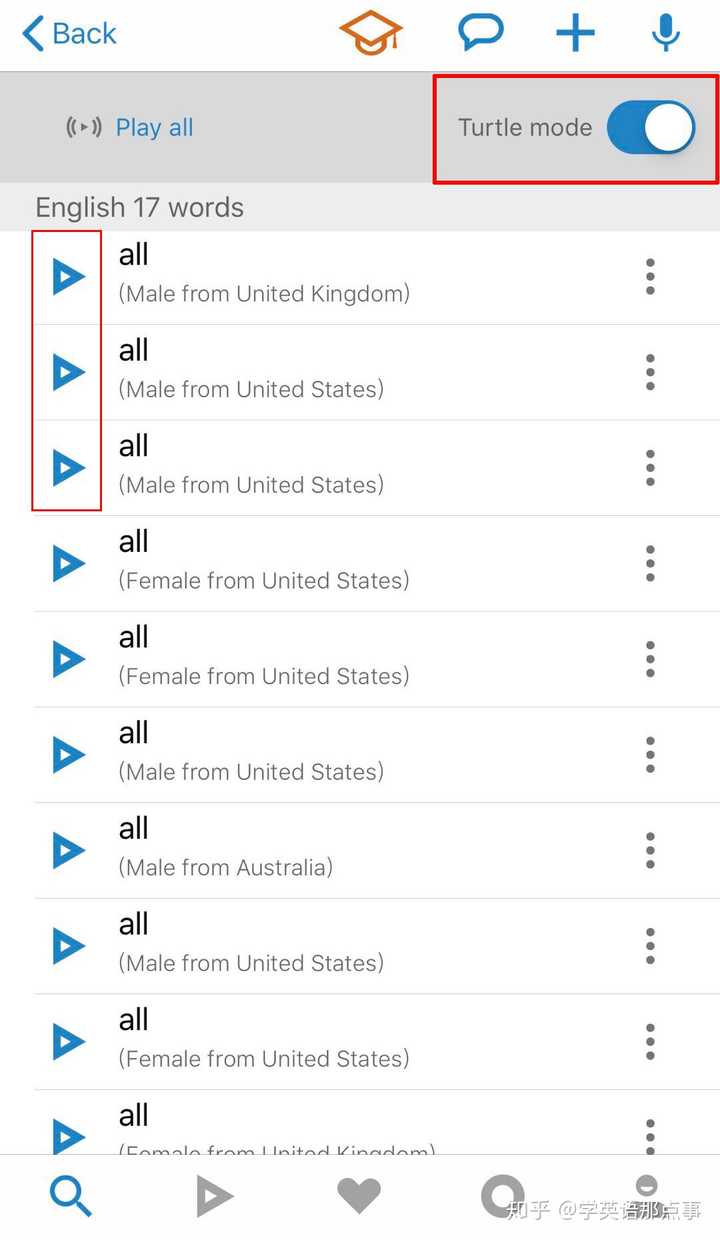Play the Male from Australia pronunciation
The width and height of the screenshot is (720, 1240).
coord(69,851)
